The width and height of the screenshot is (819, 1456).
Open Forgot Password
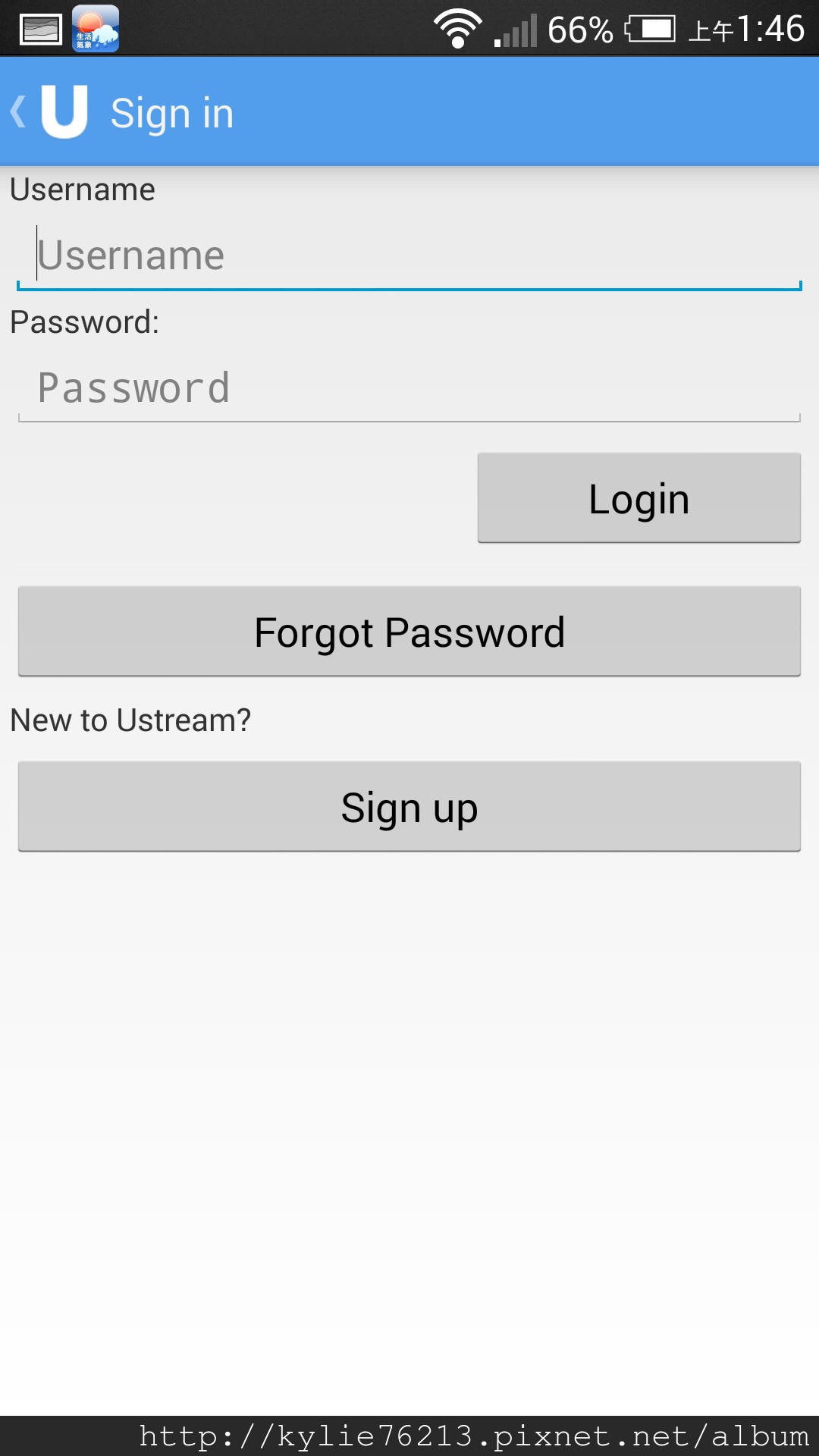[x=409, y=631]
